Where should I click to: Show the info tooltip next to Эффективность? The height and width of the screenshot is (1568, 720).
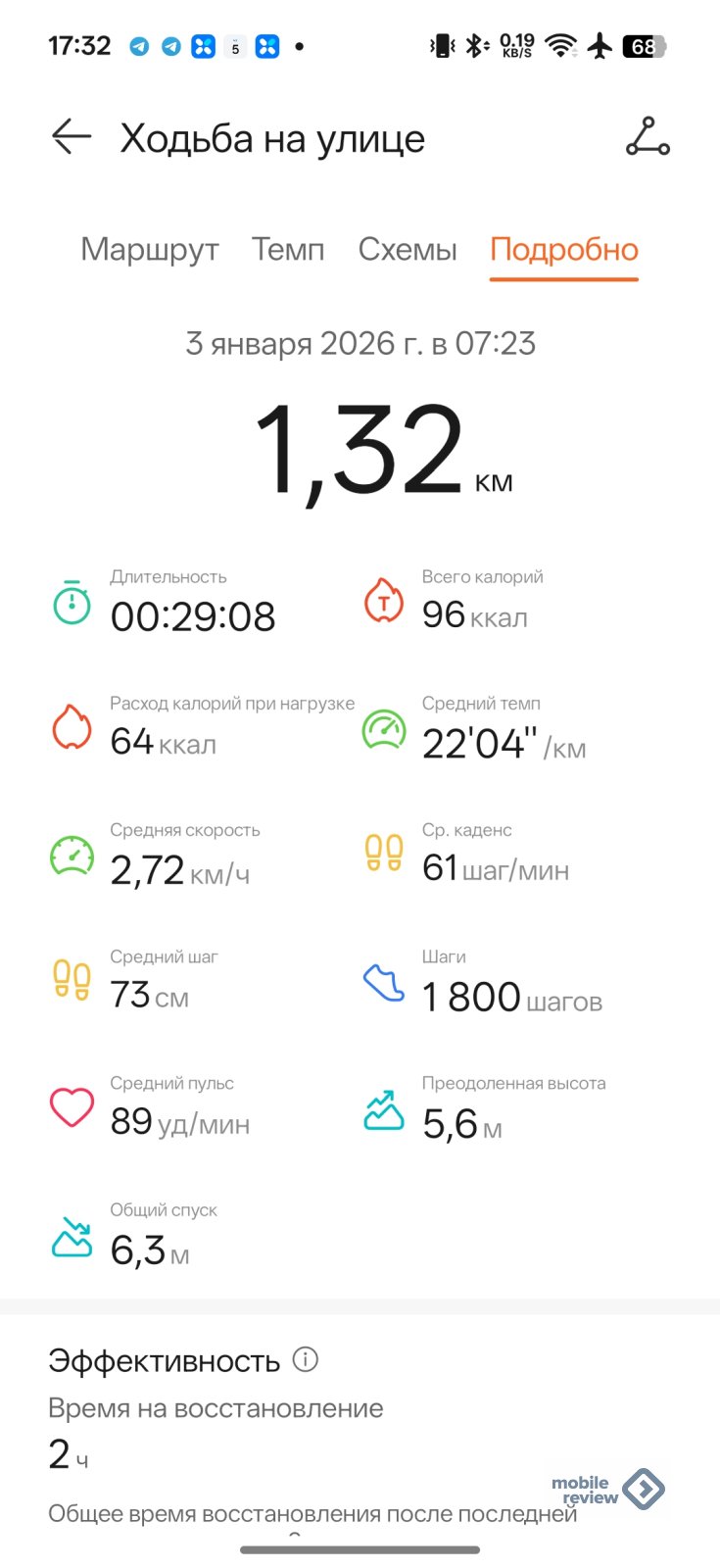[x=306, y=1359]
